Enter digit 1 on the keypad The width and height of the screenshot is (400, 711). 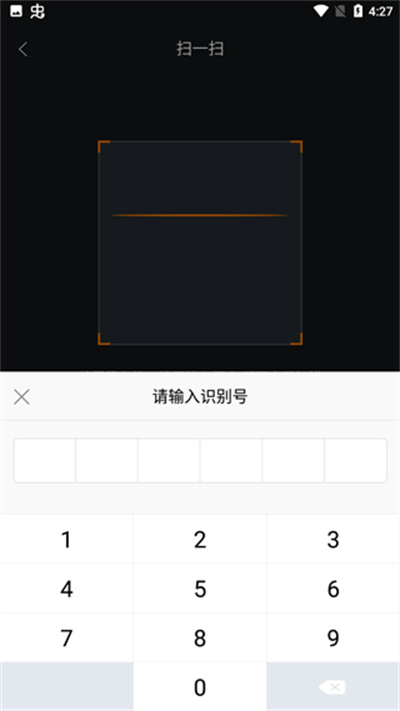tap(67, 539)
